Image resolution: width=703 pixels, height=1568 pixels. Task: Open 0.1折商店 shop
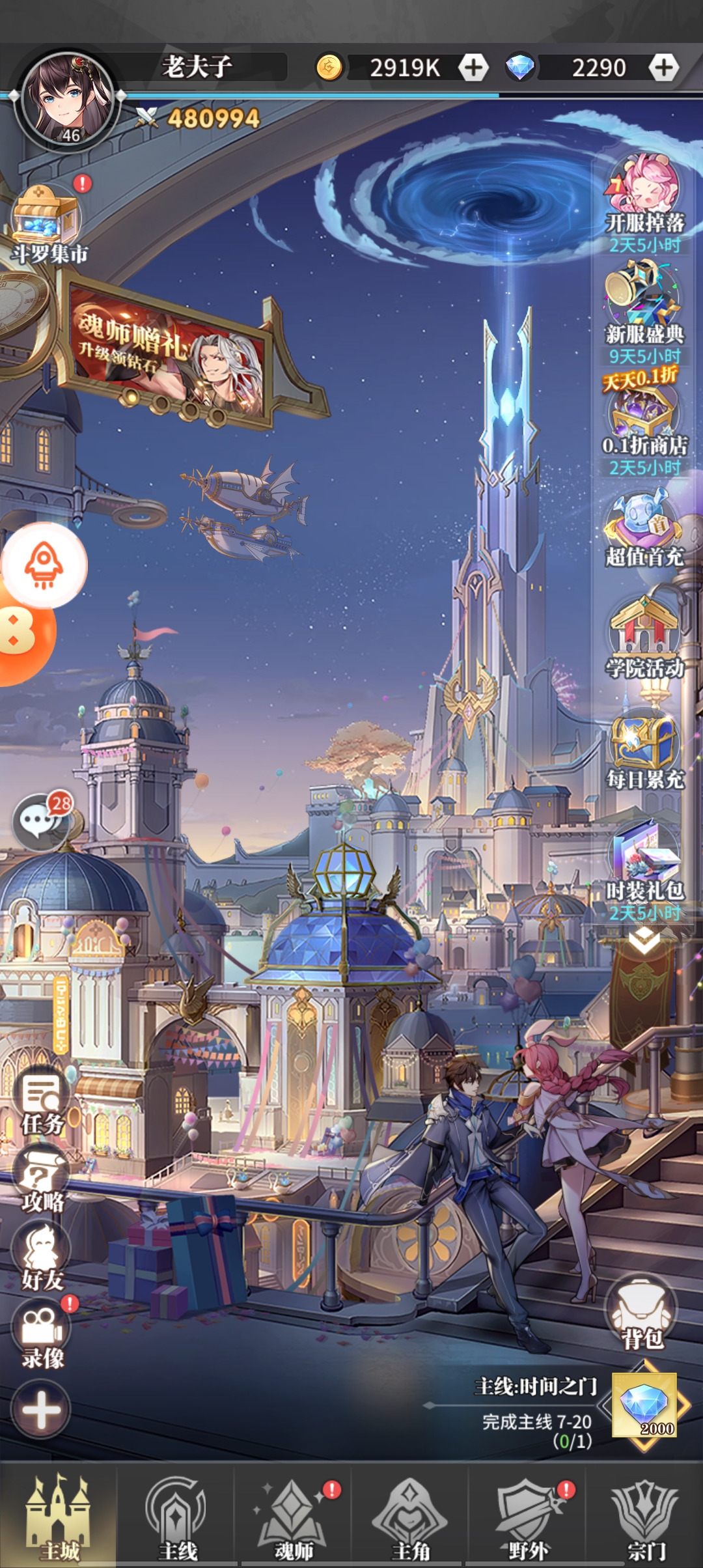pyautogui.click(x=644, y=418)
